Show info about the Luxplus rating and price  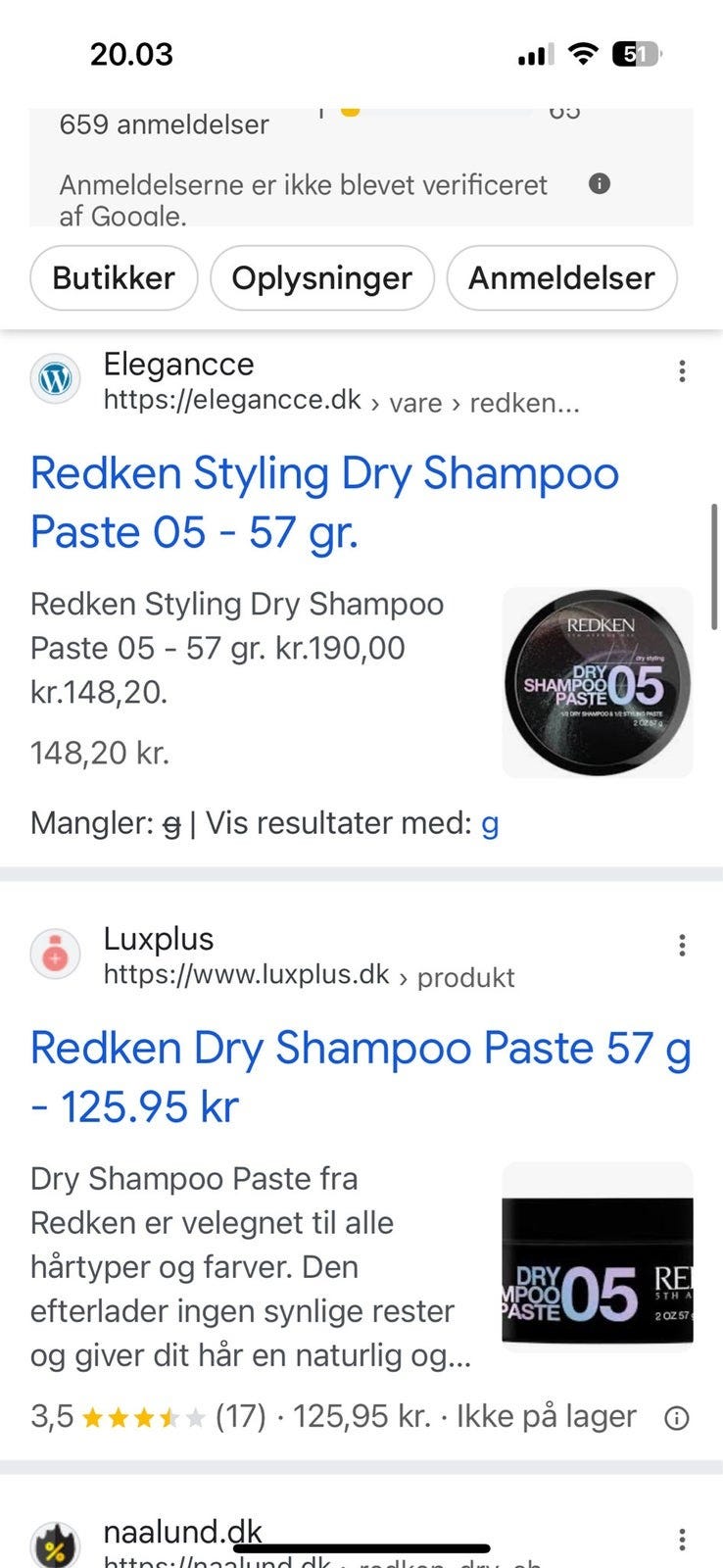[x=676, y=1418]
